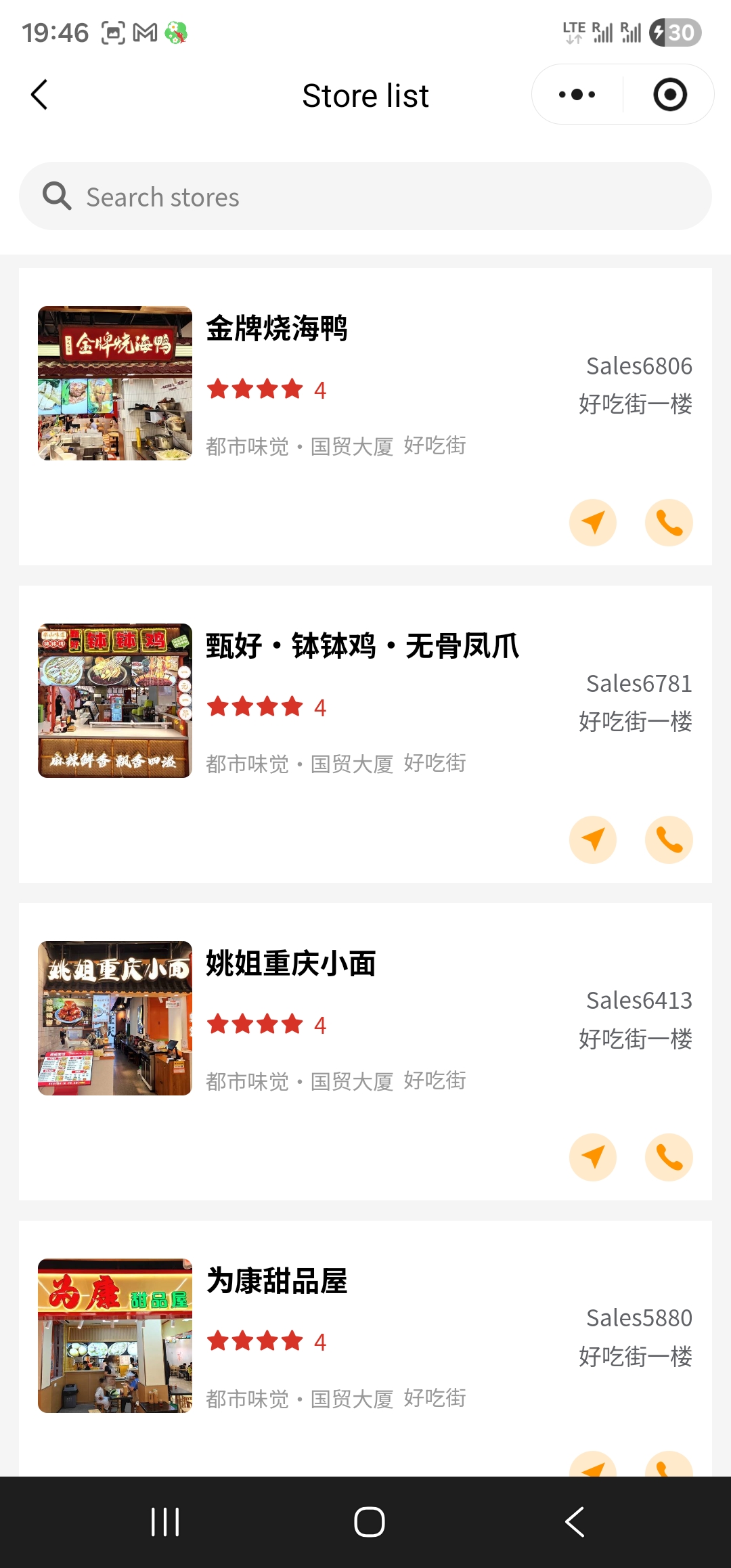
Task: Dial the 姚姐重庆小面 store
Action: [x=669, y=1157]
